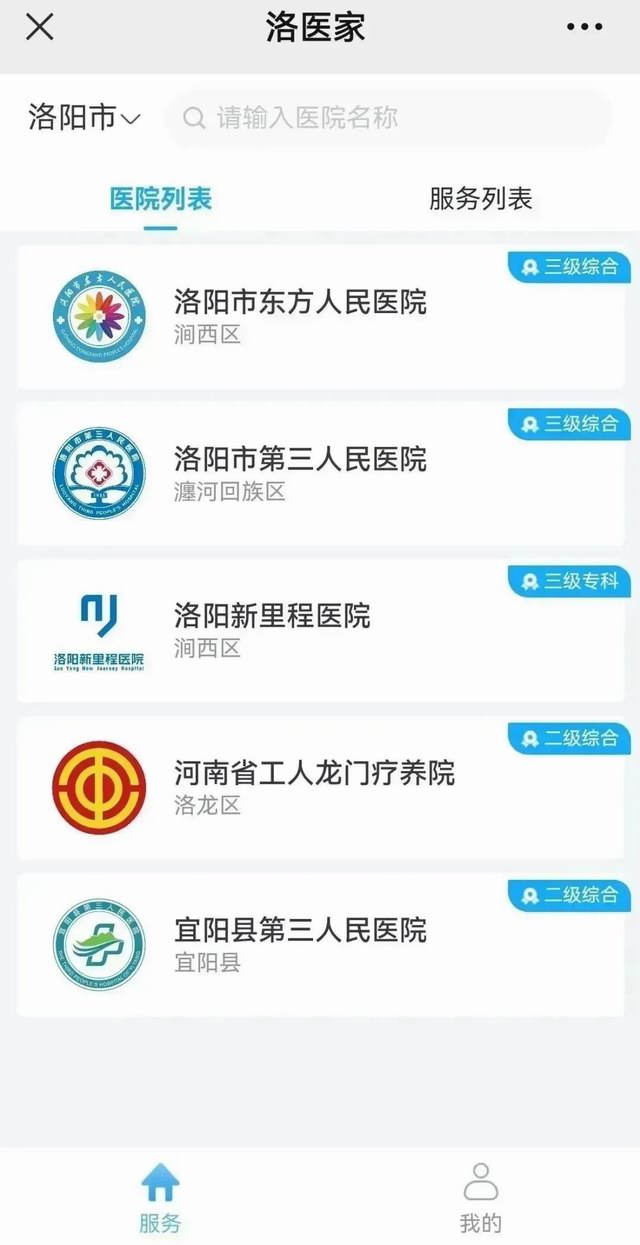
Task: Close the 洛医家 mini program
Action: click(x=40, y=27)
